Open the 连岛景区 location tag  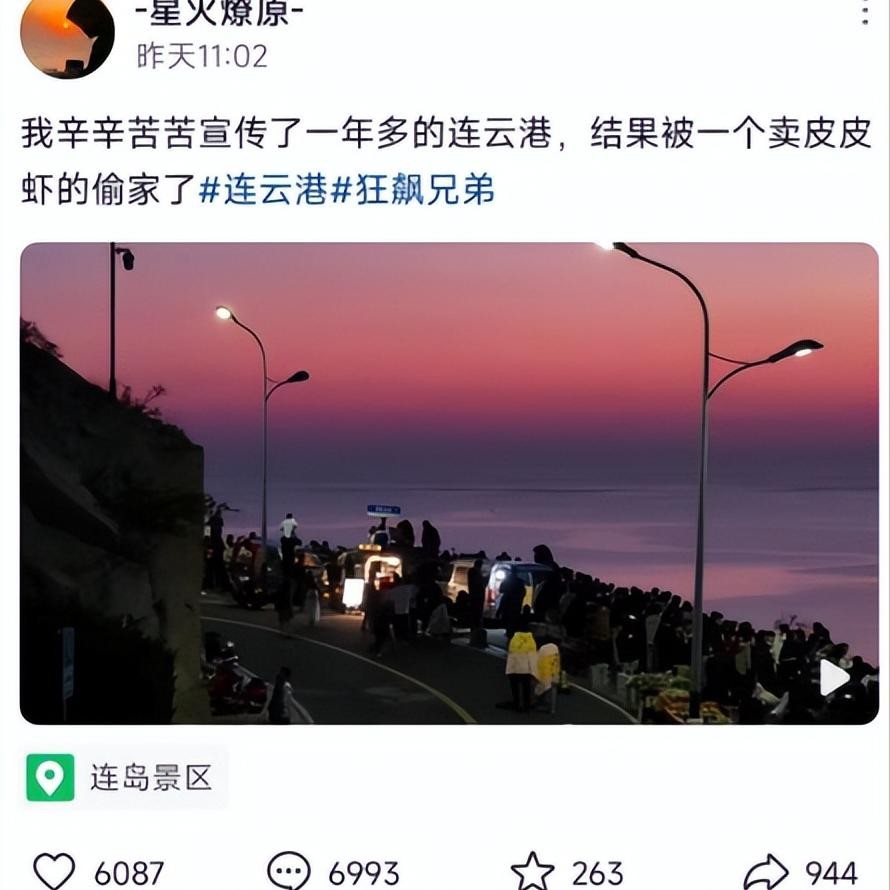124,777
